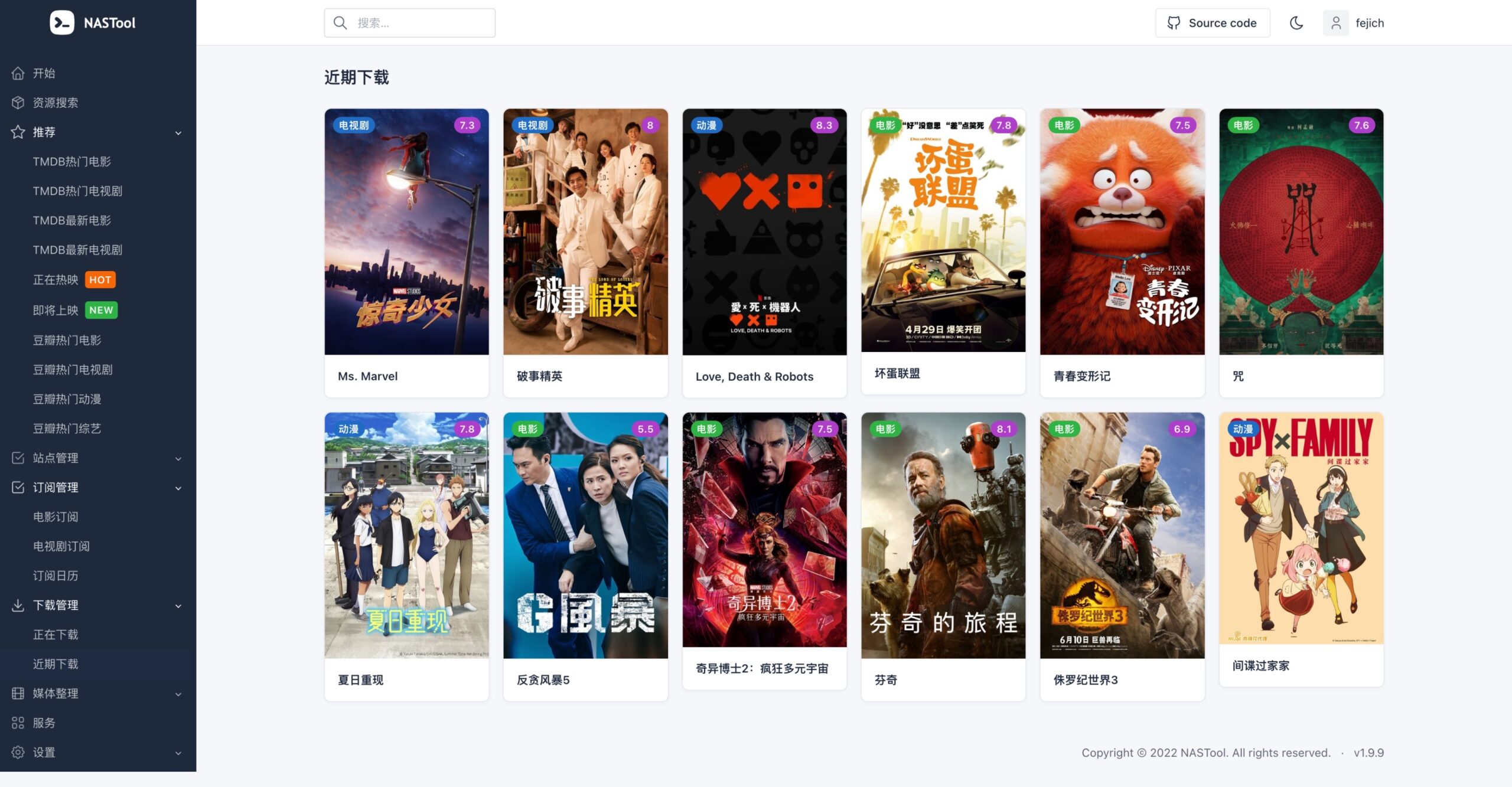Go to 正在下载 downloads

[x=55, y=635]
